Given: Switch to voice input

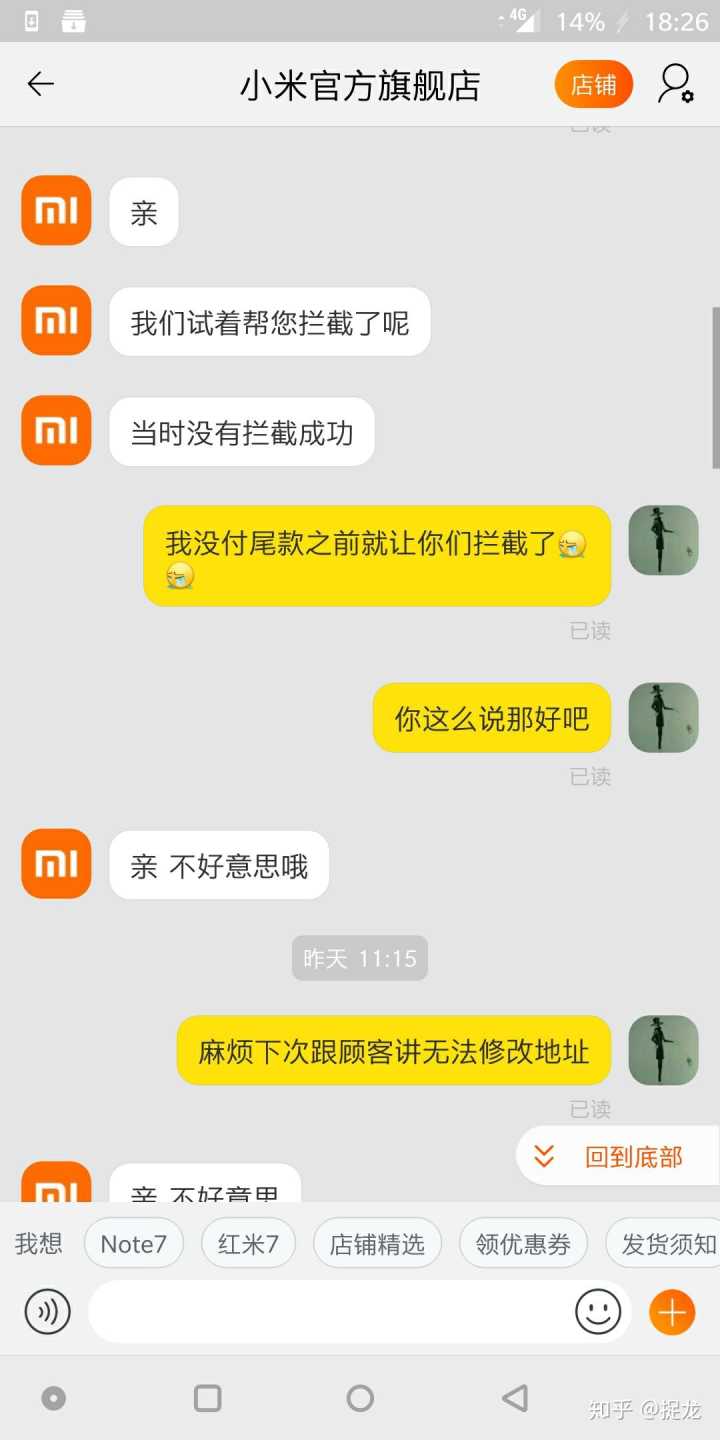Looking at the screenshot, I should click(48, 1312).
